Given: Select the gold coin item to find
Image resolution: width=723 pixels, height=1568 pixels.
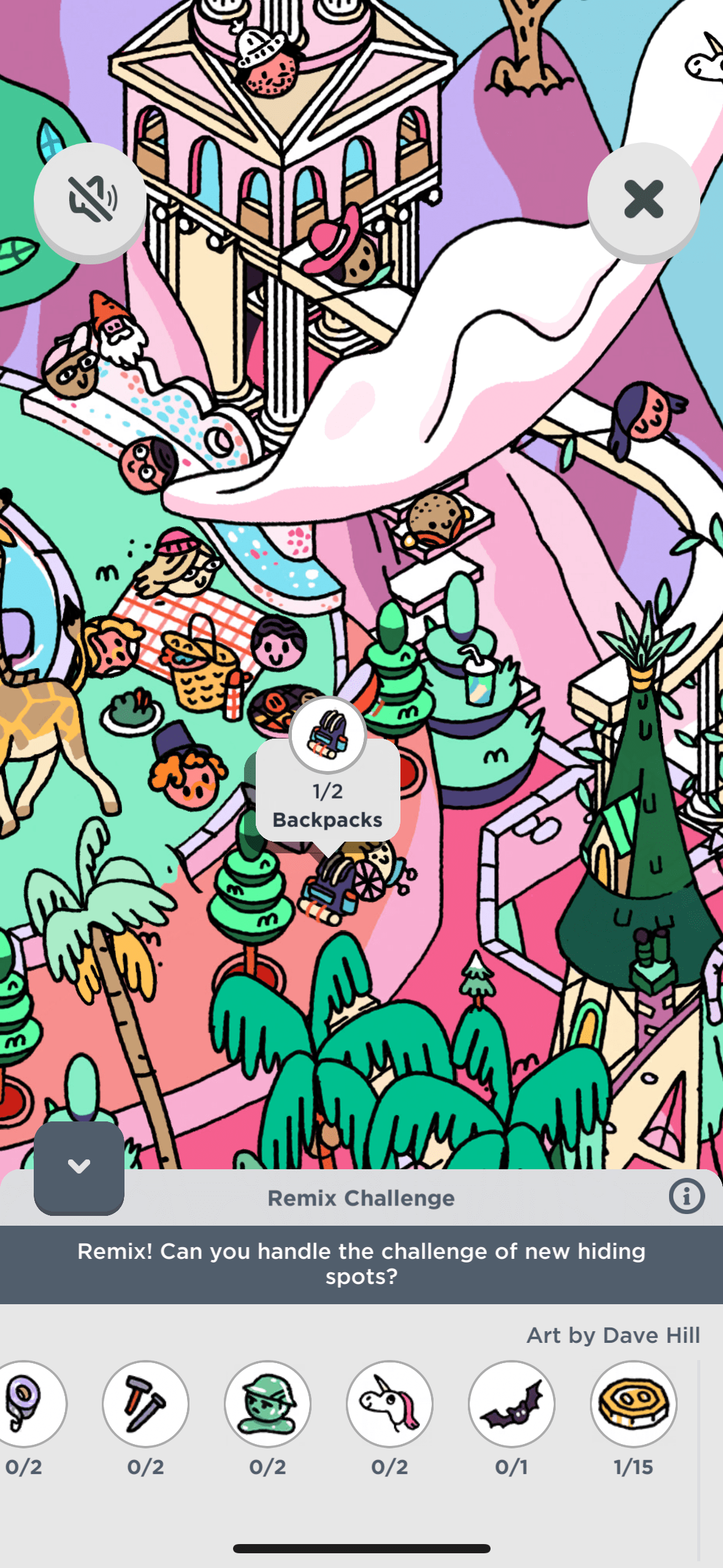Looking at the screenshot, I should [633, 1404].
